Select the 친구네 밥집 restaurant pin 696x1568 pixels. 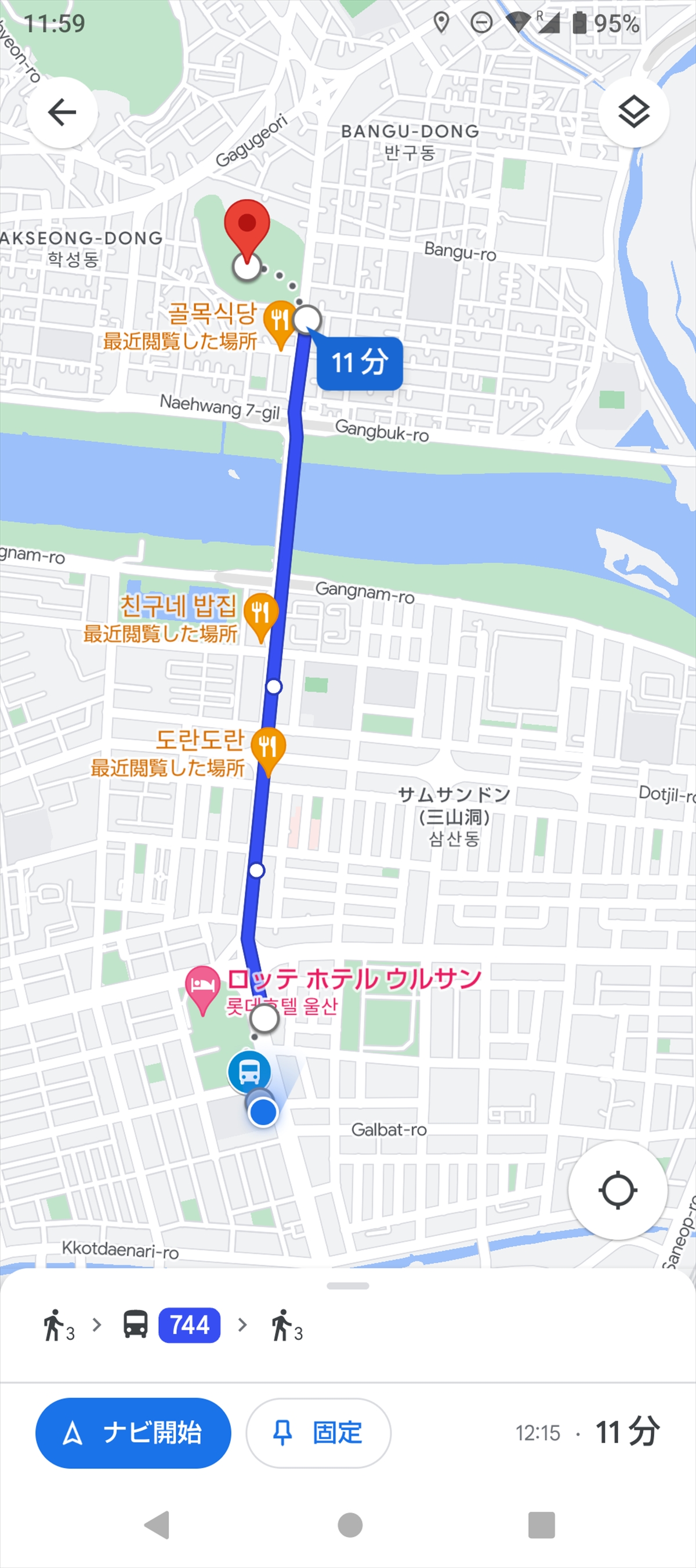260,613
